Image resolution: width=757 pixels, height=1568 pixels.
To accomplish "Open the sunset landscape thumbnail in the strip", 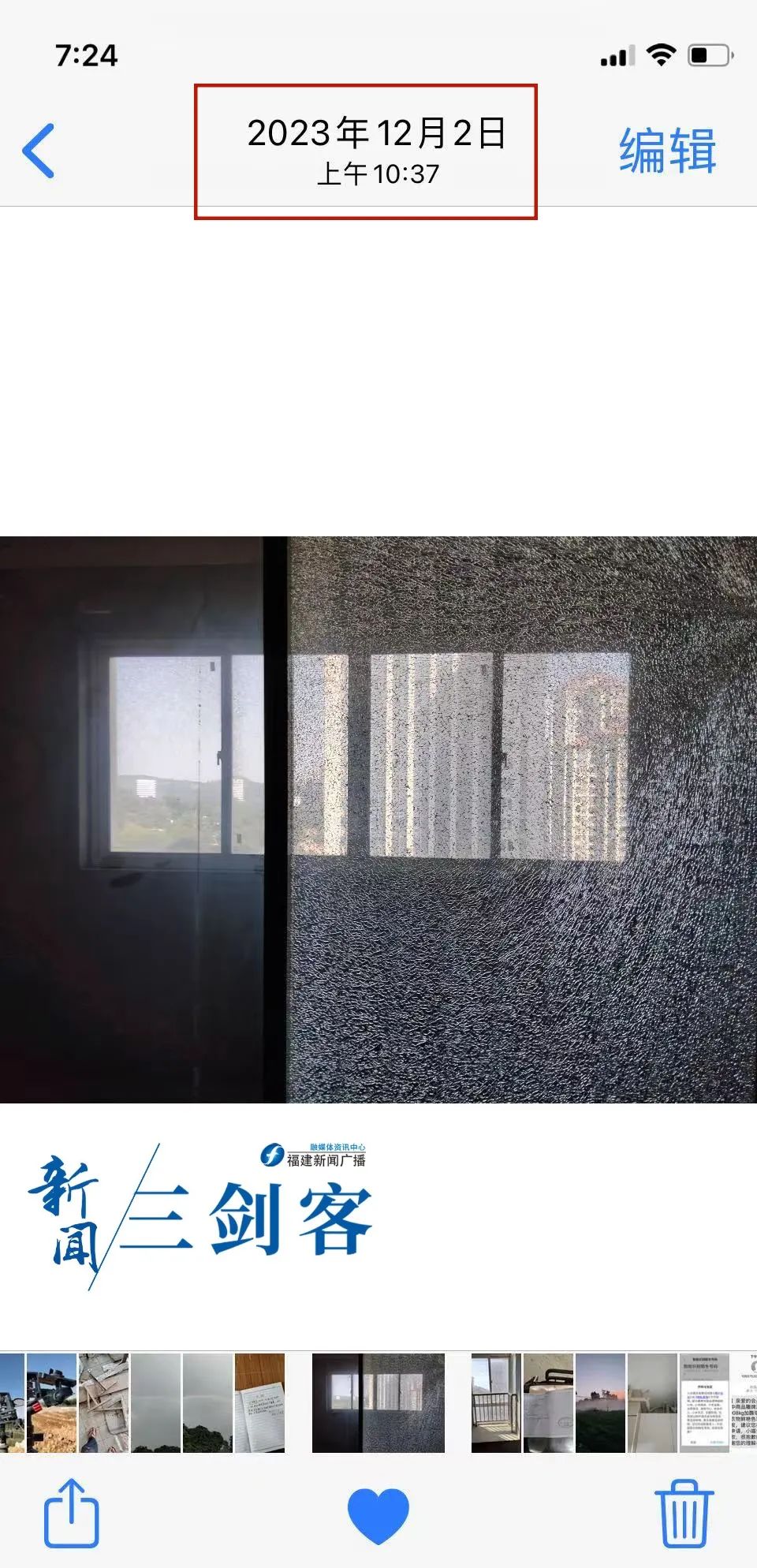I will (x=600, y=1404).
